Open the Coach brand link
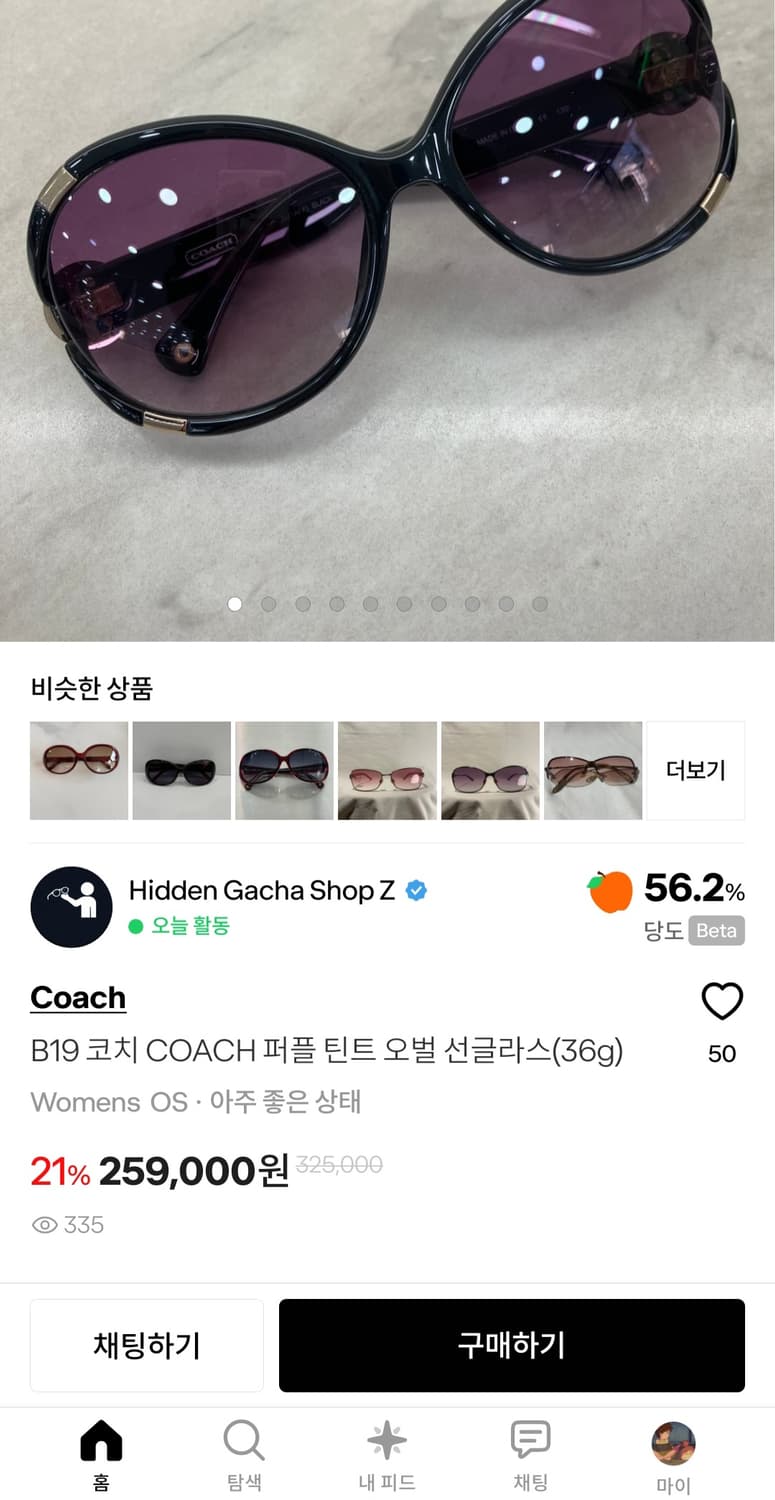 [78, 997]
